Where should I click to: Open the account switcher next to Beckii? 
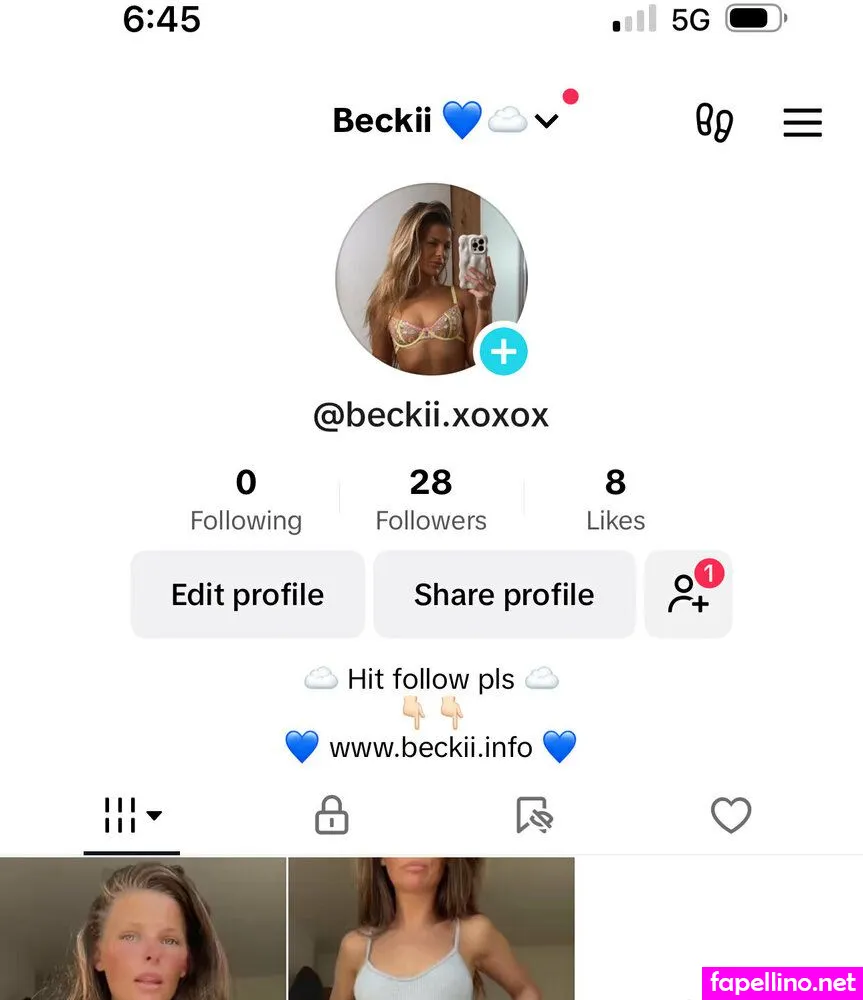click(x=546, y=122)
